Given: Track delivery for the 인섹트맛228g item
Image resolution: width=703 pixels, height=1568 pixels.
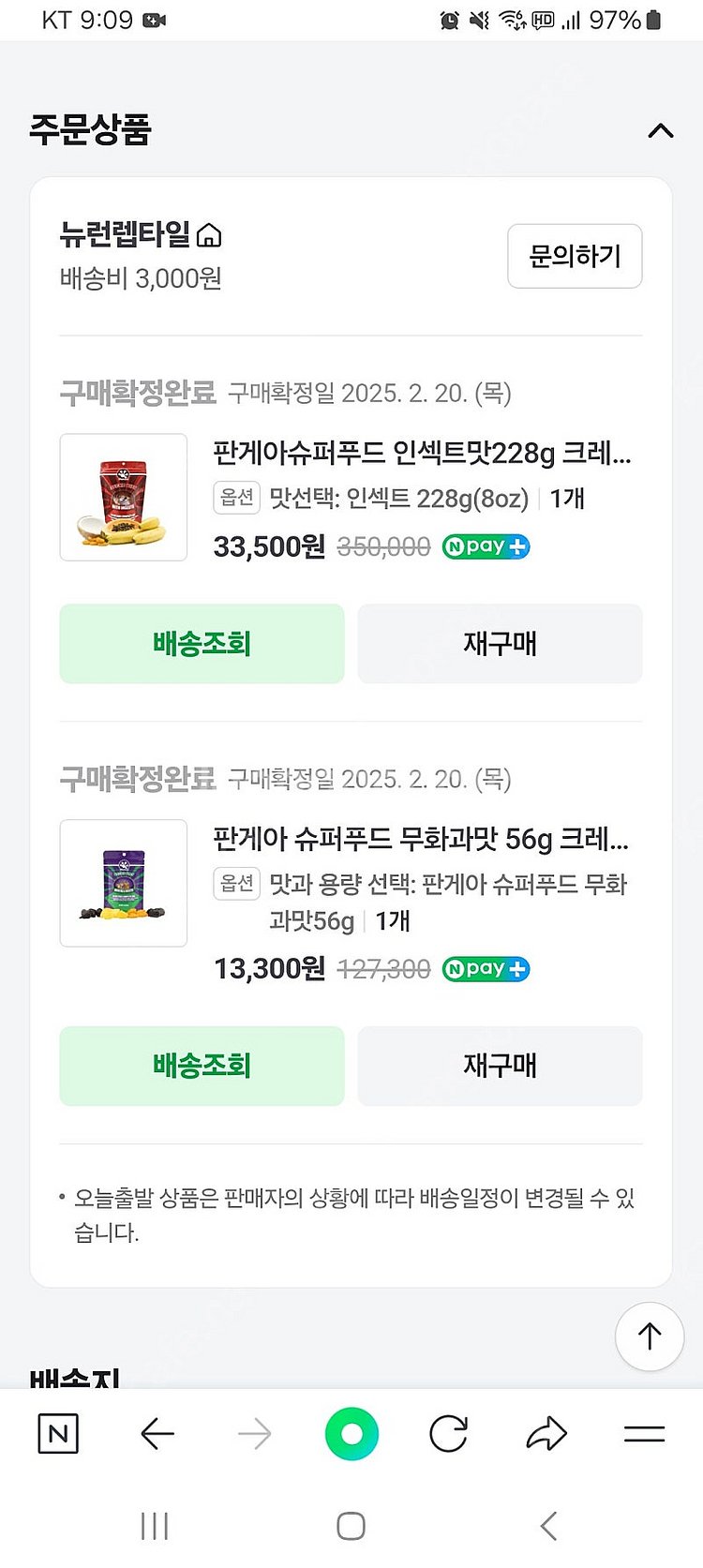Looking at the screenshot, I should pos(202,644).
